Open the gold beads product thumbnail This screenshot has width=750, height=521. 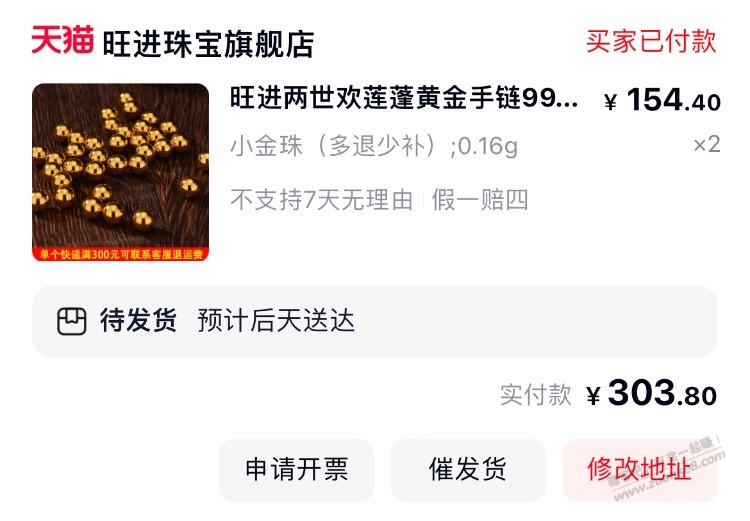click(x=120, y=172)
